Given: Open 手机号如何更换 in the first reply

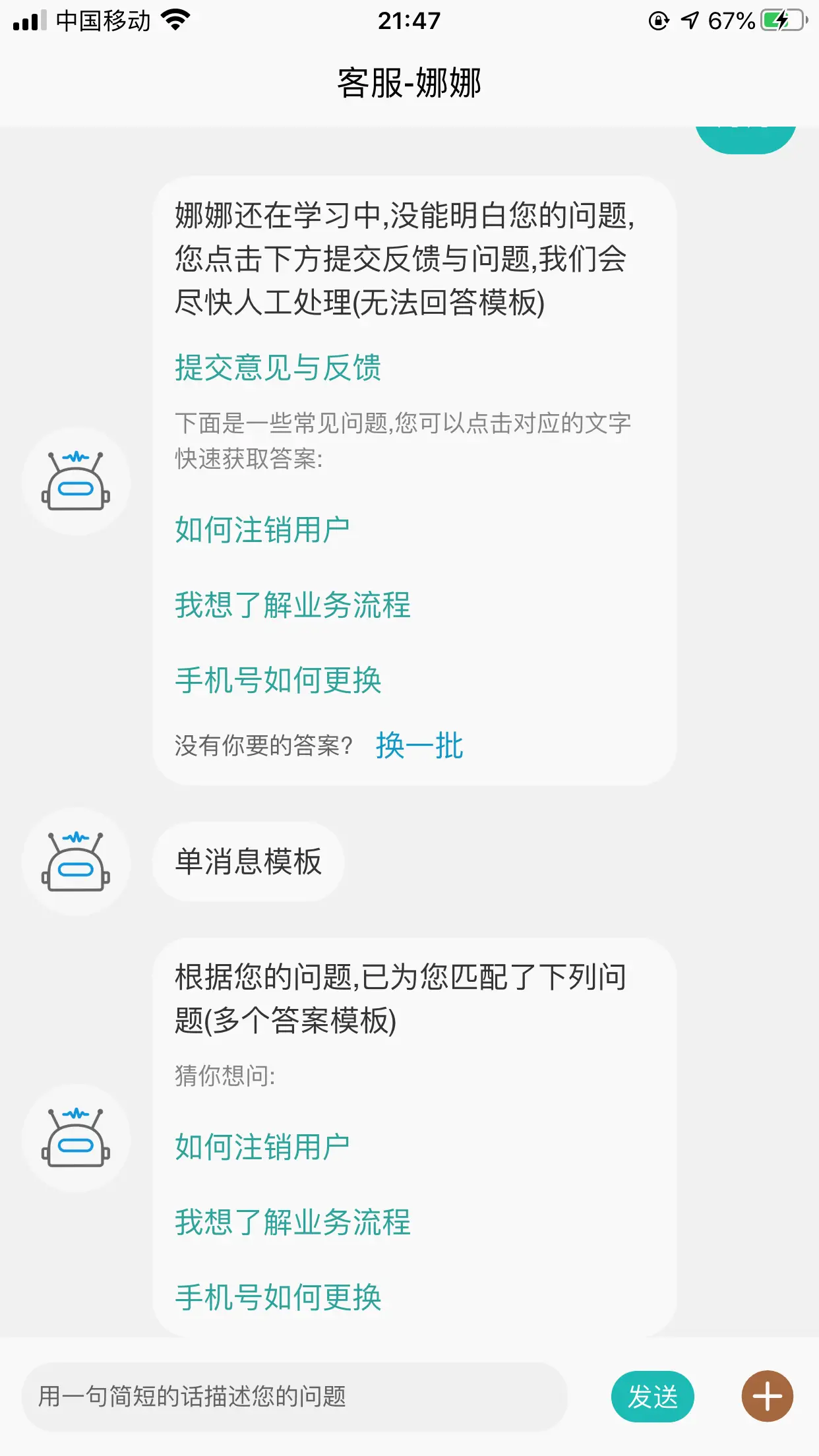Looking at the screenshot, I should click(278, 680).
